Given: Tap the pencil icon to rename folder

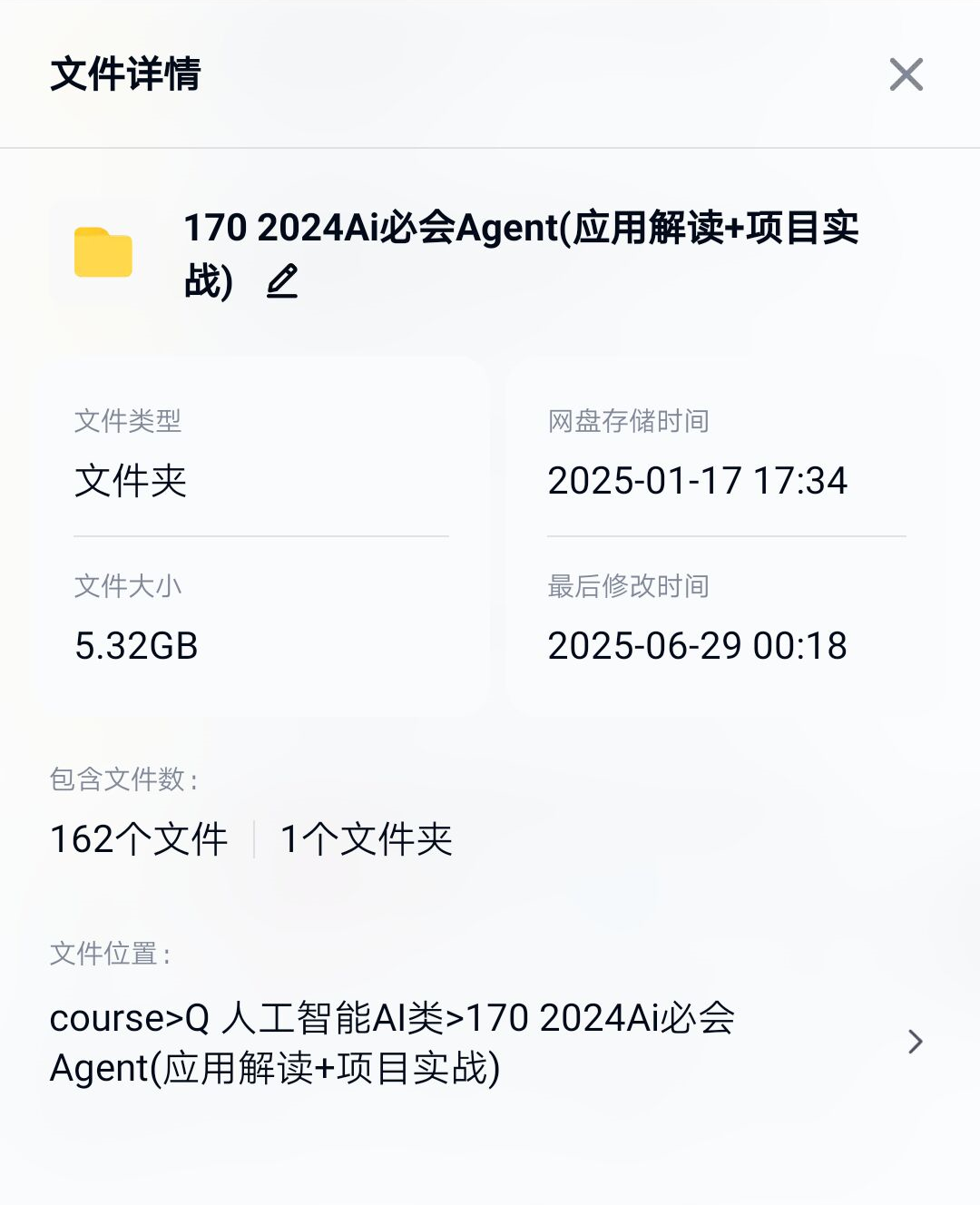Looking at the screenshot, I should coord(282,281).
